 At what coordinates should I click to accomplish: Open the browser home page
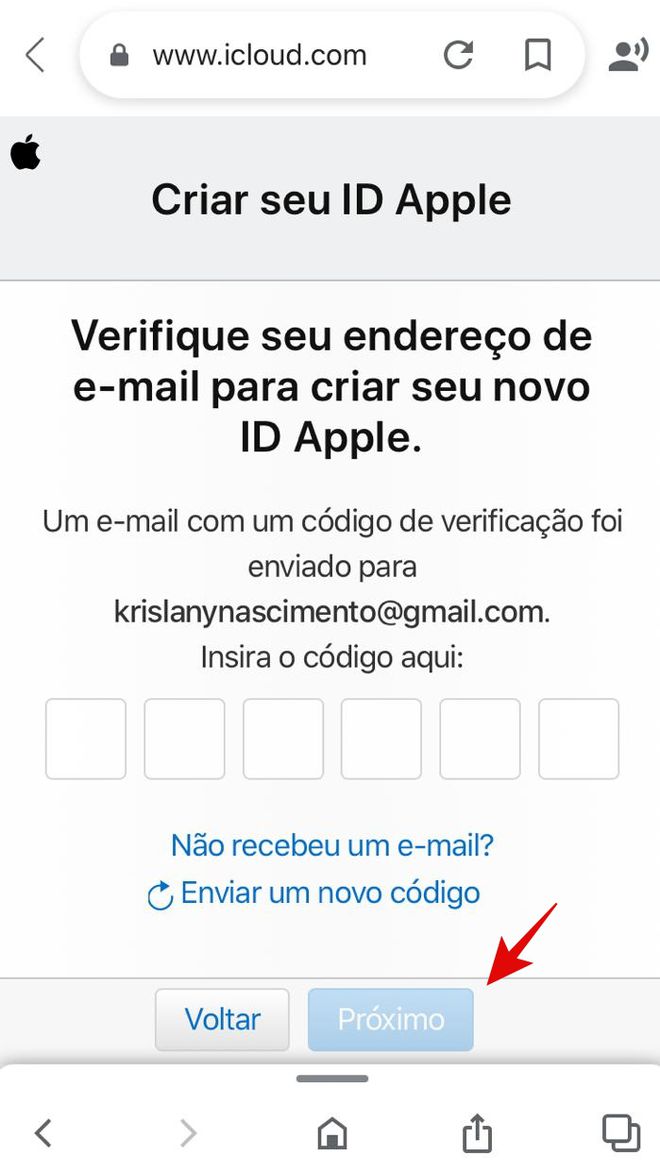[x=332, y=1133]
